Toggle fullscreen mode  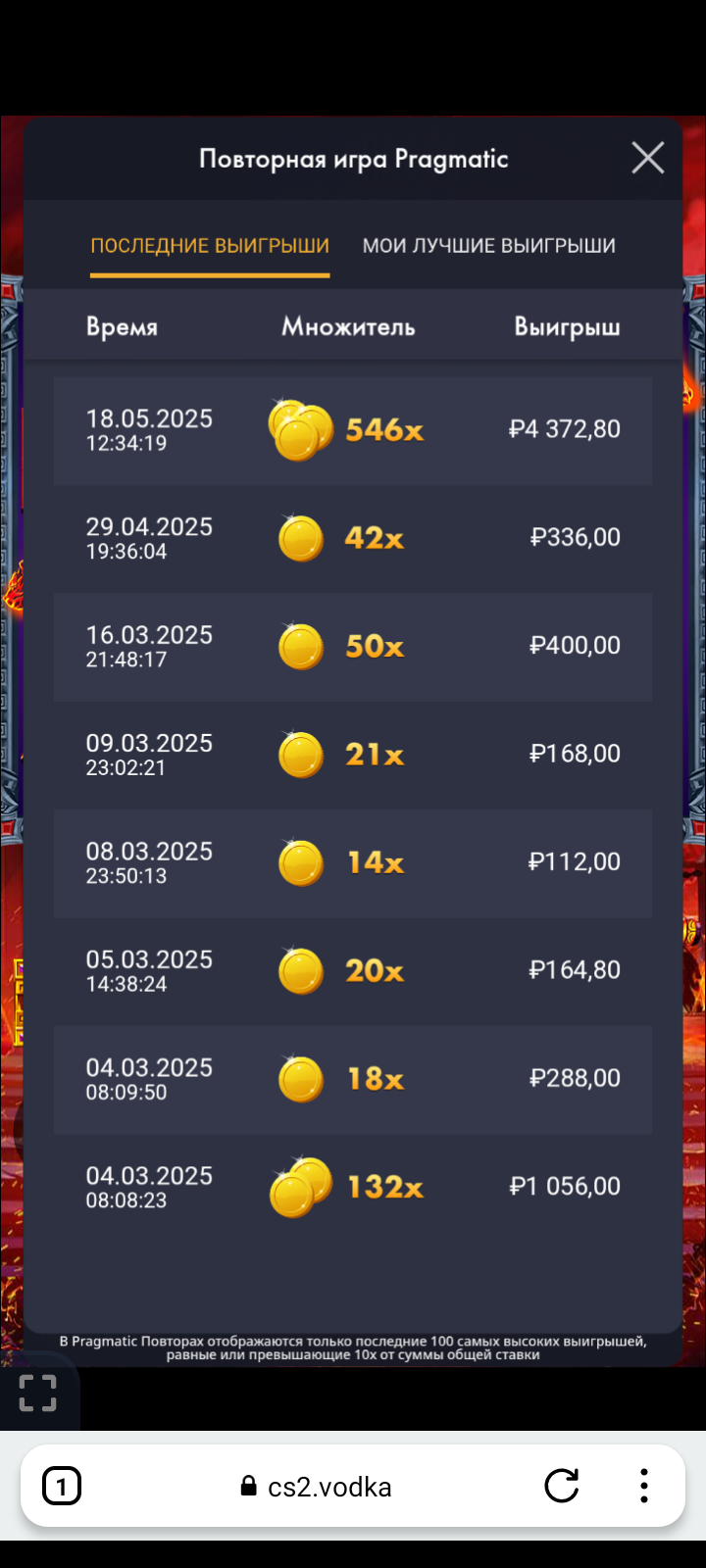pos(38,1393)
